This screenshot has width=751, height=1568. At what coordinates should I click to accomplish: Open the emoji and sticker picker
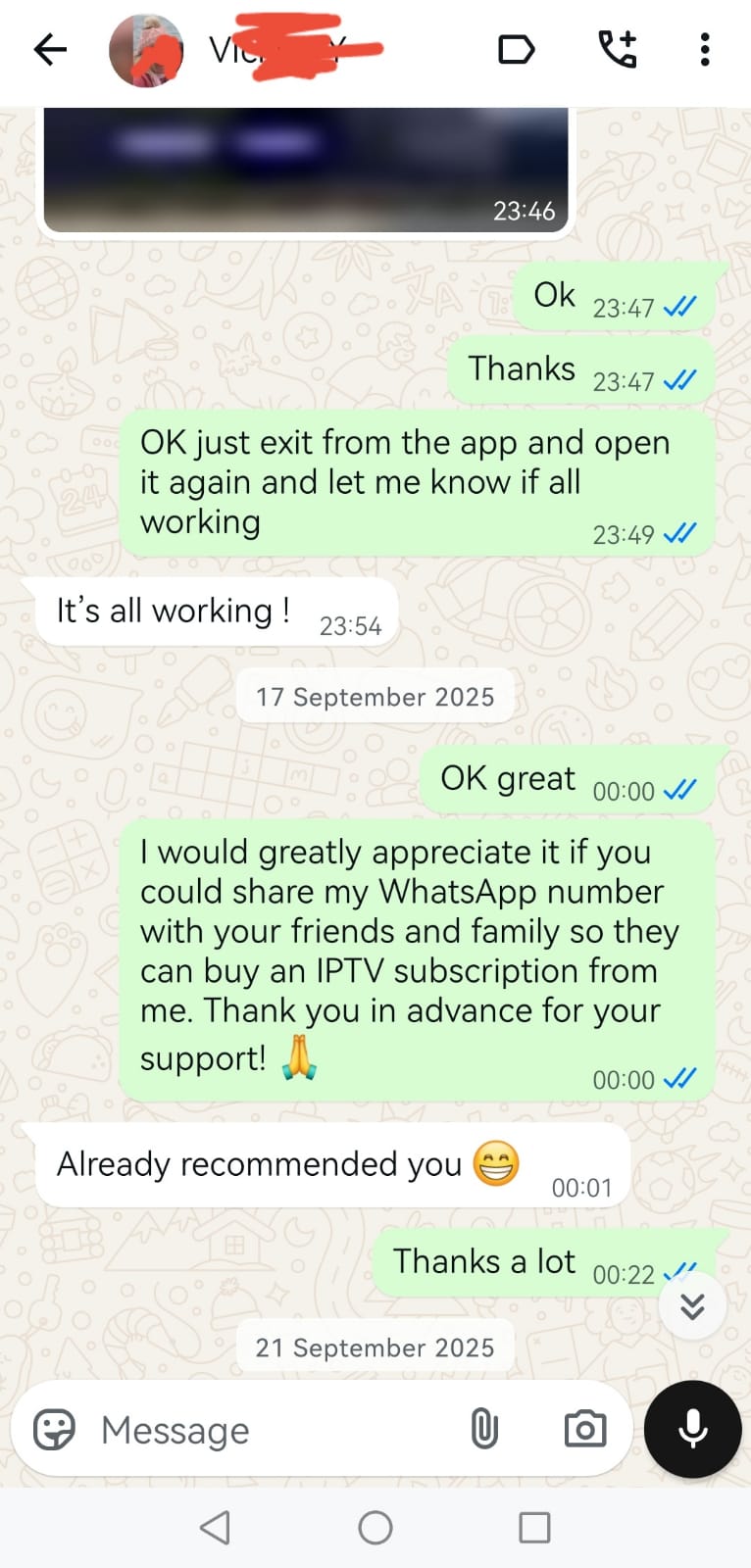coord(54,1430)
